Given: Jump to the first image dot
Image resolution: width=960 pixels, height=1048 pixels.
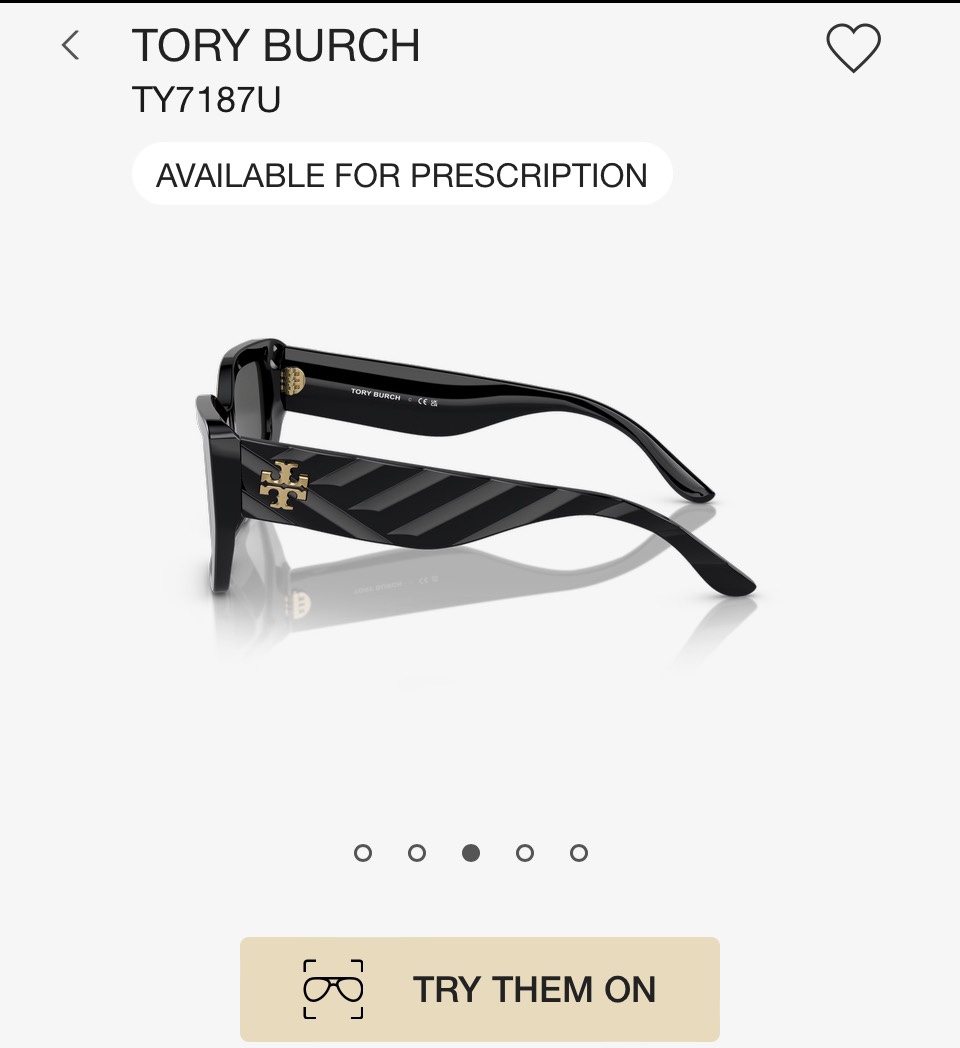Looking at the screenshot, I should tap(363, 853).
